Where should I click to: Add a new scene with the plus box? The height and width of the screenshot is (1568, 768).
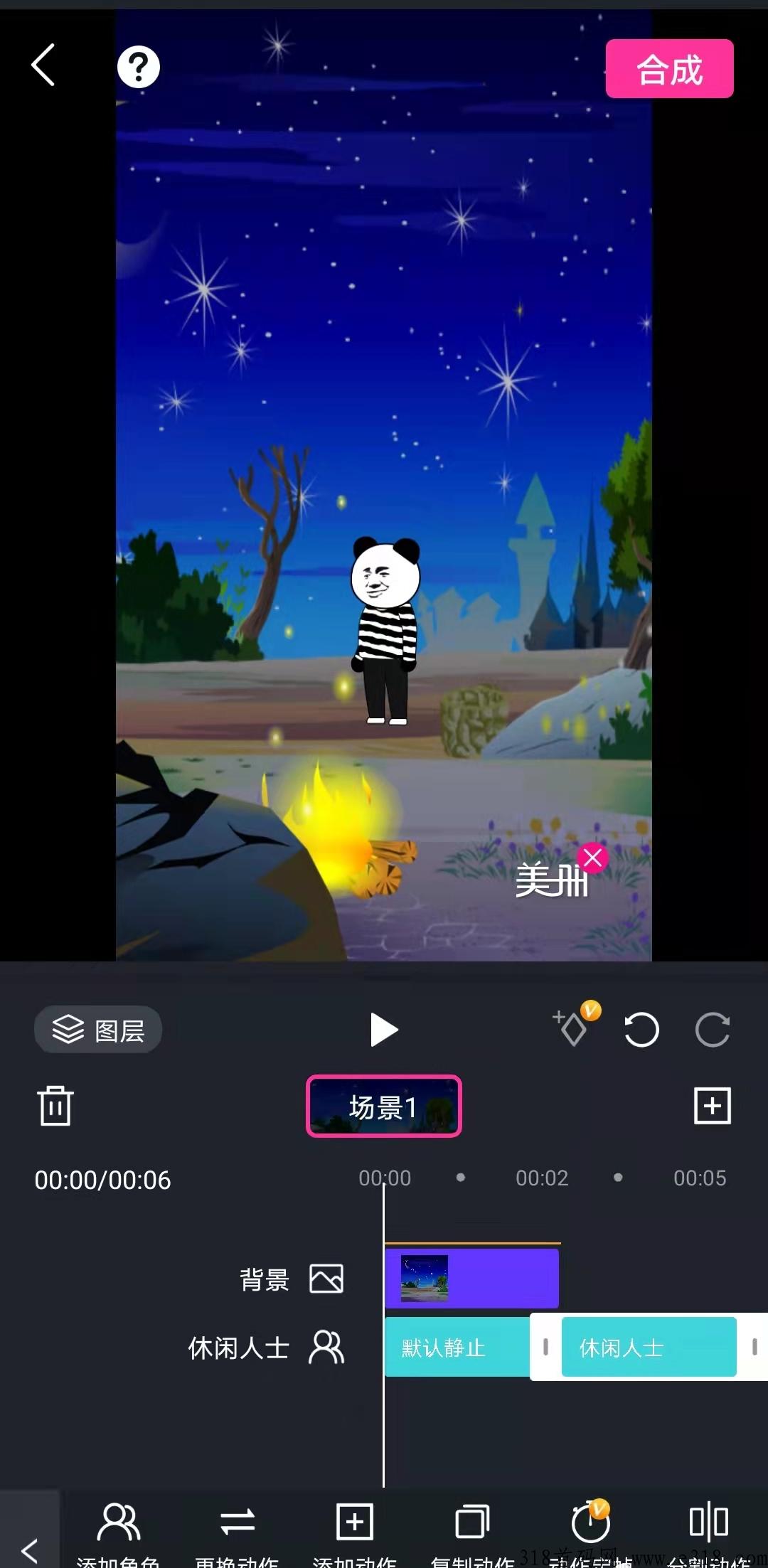[712, 1106]
